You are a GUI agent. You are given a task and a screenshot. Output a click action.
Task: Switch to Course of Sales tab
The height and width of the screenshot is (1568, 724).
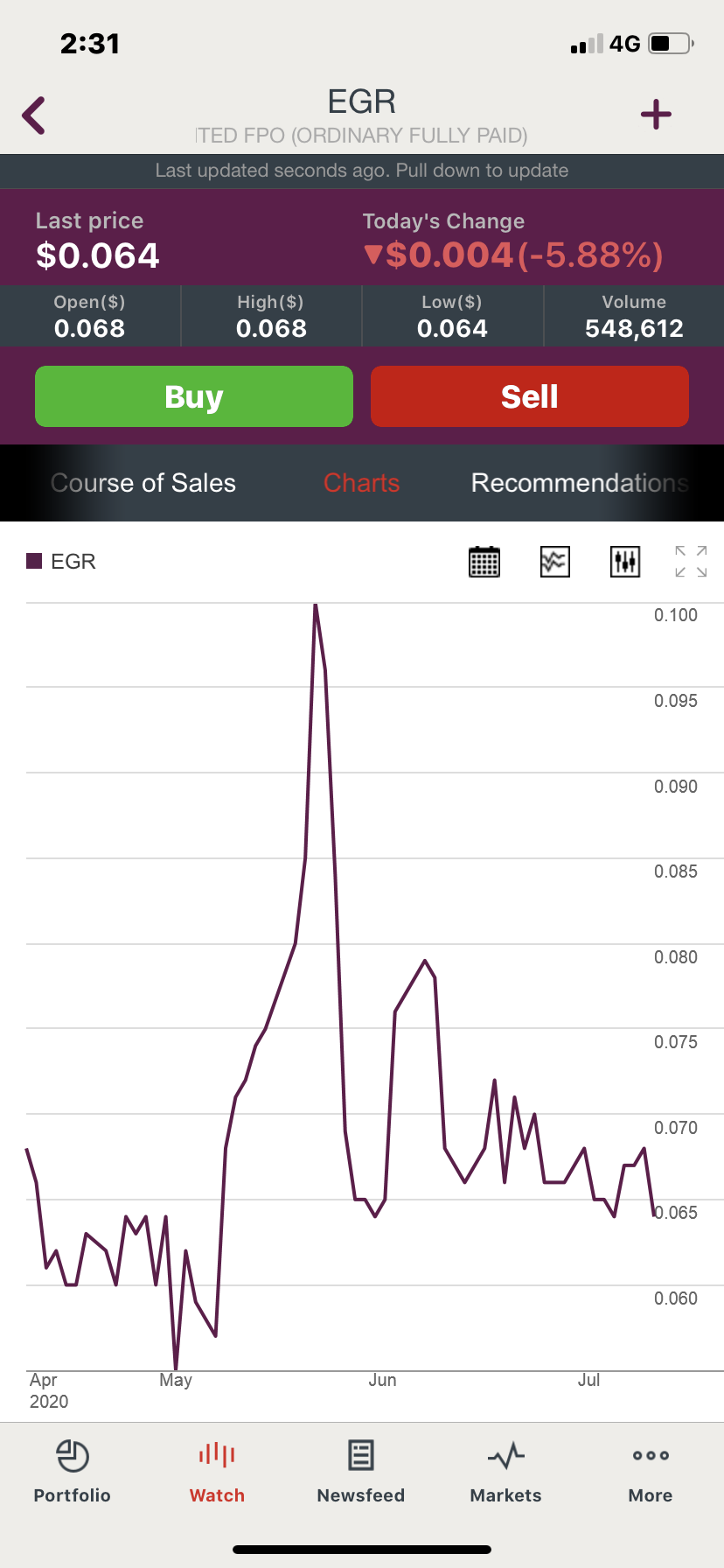click(143, 483)
